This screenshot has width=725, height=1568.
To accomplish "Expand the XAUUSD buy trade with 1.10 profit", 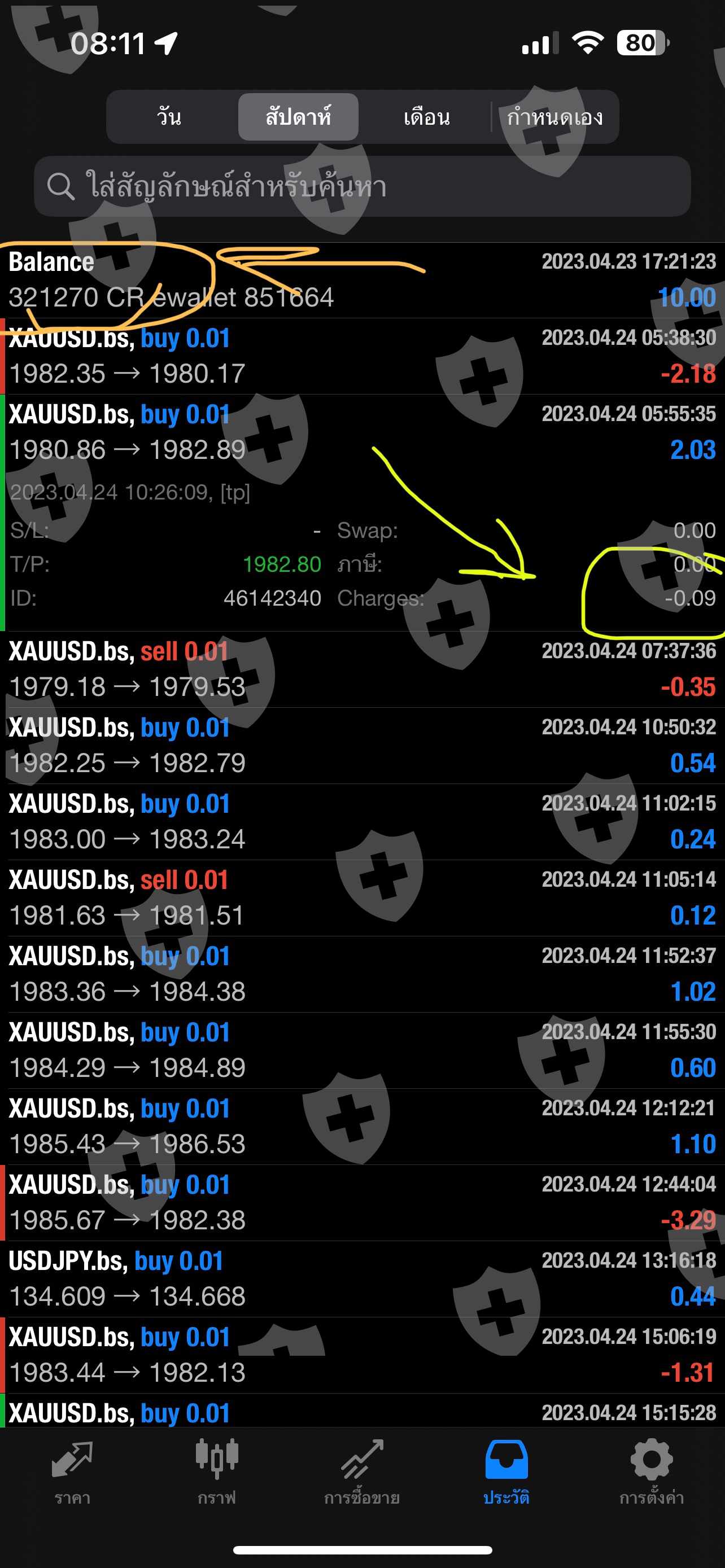I will (x=362, y=1126).
